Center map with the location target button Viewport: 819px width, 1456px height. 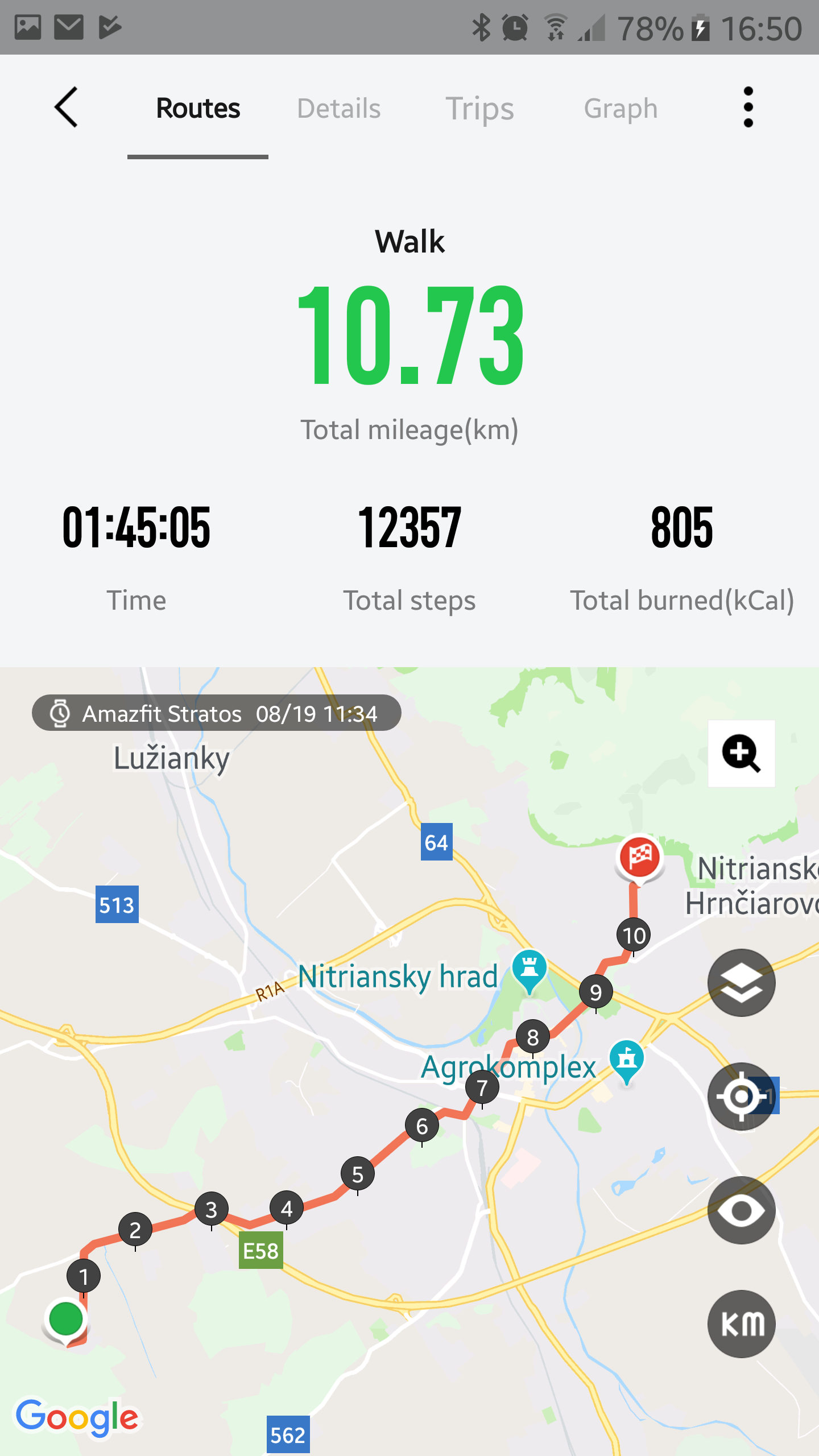tap(741, 1096)
